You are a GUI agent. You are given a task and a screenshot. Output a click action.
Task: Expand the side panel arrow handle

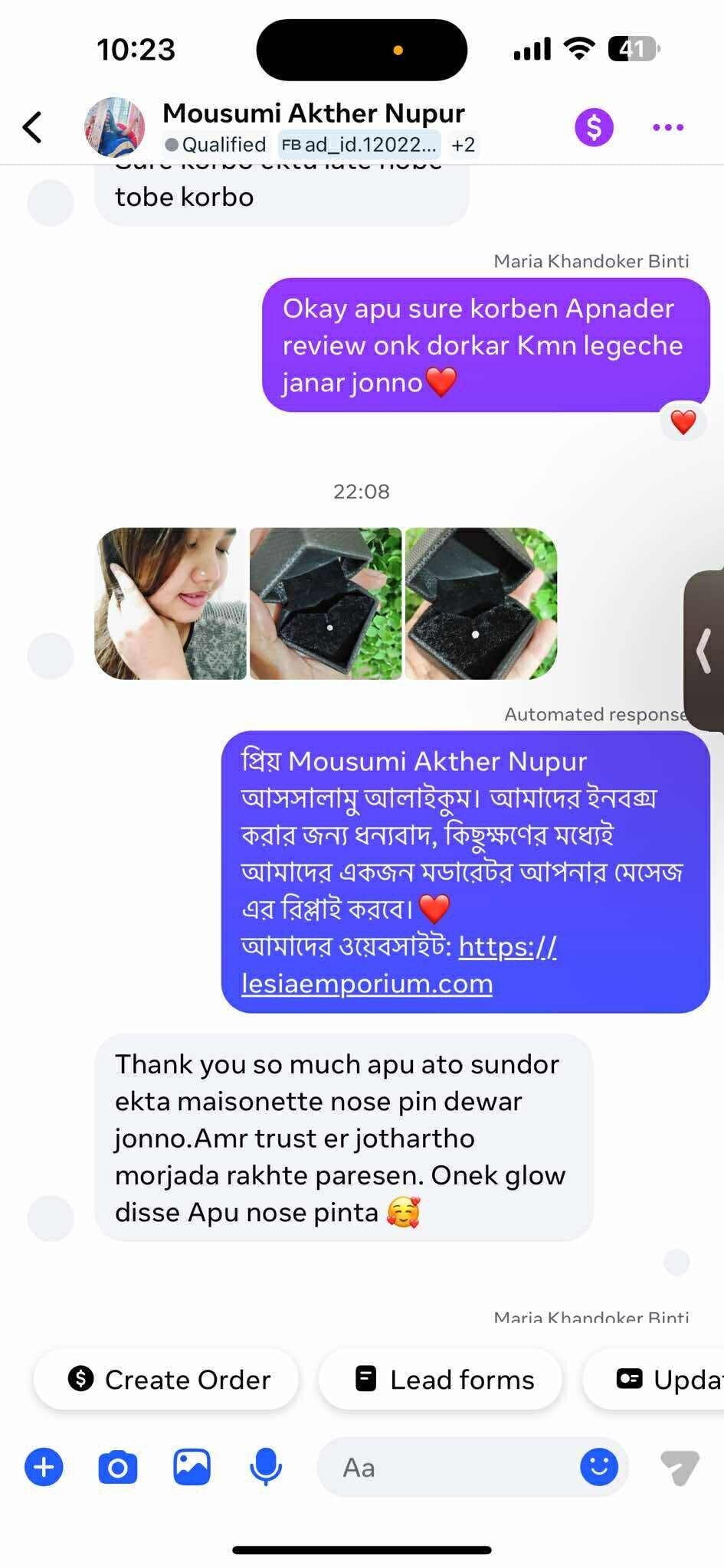(x=704, y=652)
